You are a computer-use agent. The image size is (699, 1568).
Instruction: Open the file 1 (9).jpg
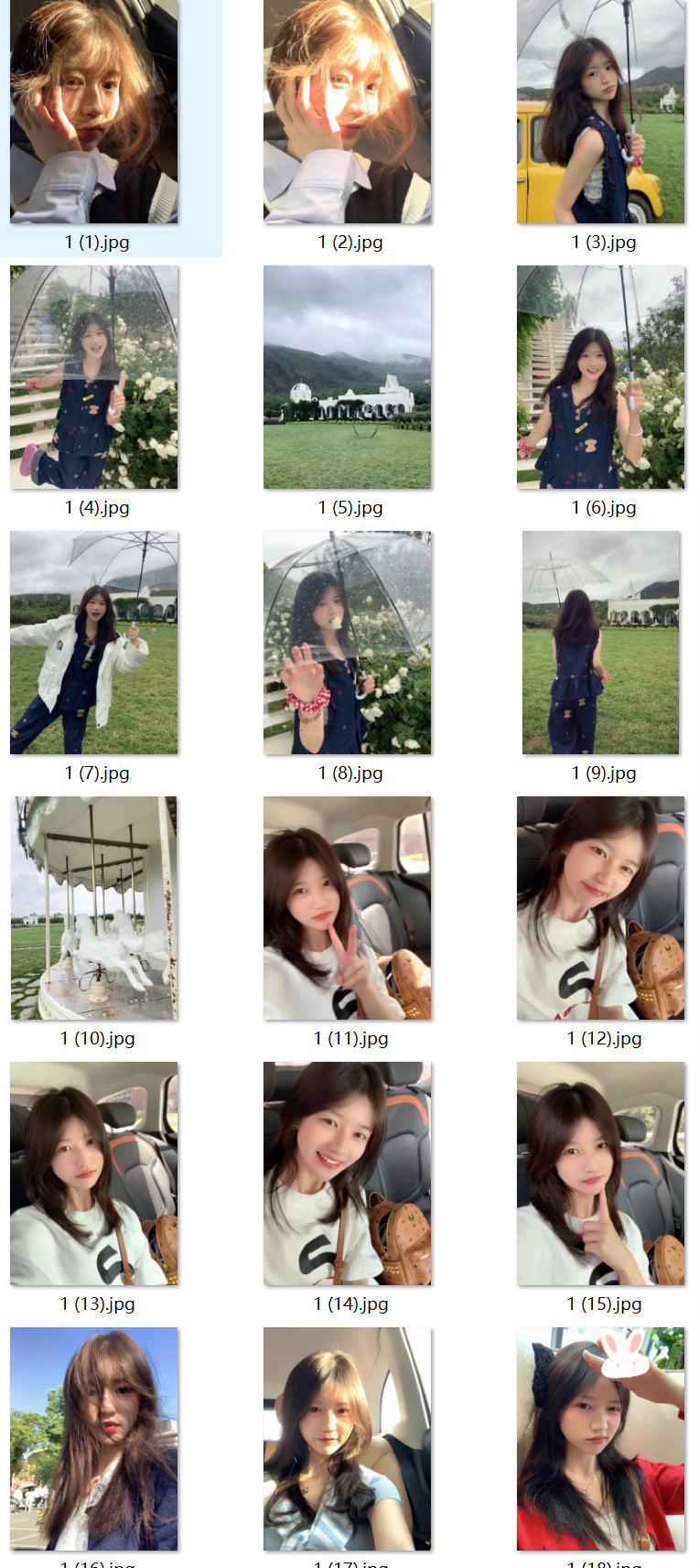pyautogui.click(x=600, y=643)
